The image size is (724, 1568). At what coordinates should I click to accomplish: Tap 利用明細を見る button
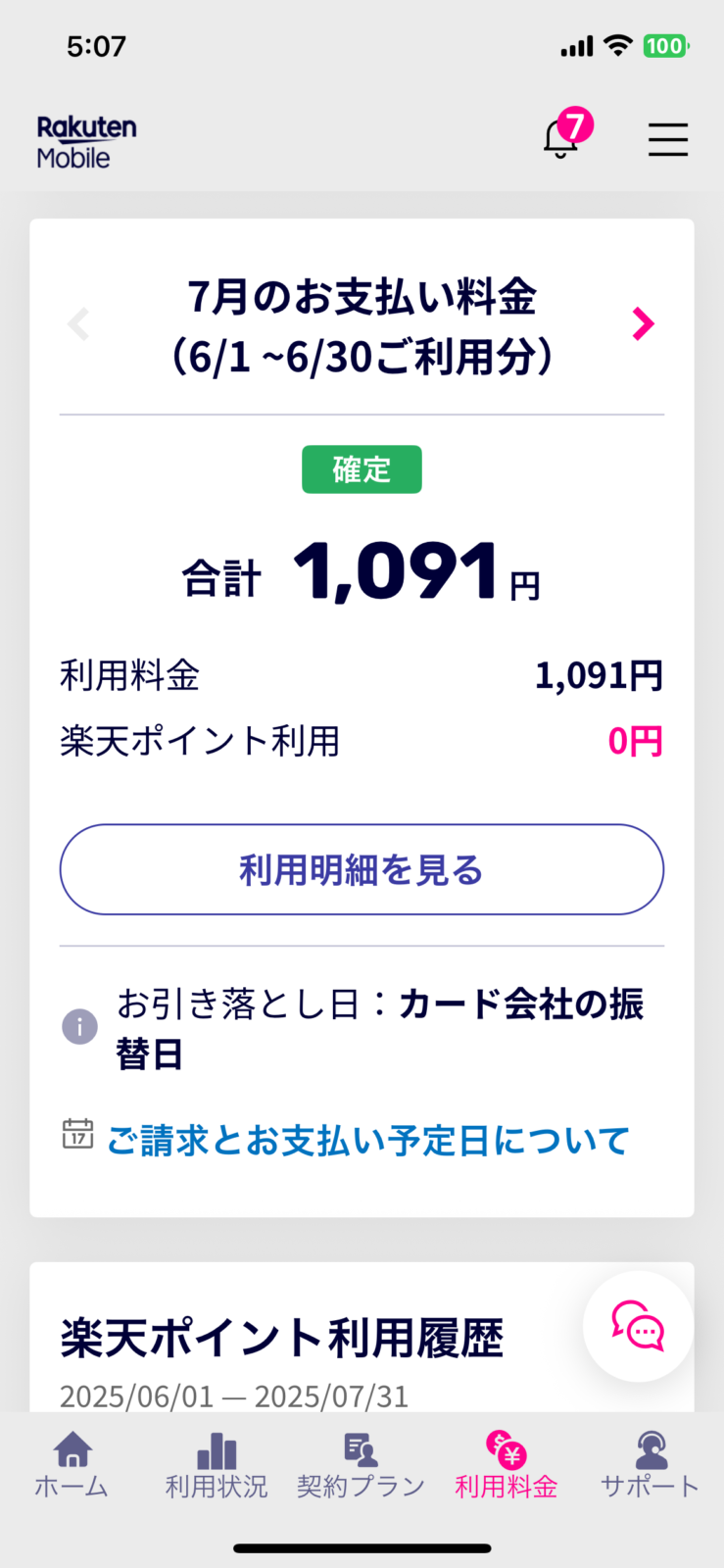coord(362,869)
